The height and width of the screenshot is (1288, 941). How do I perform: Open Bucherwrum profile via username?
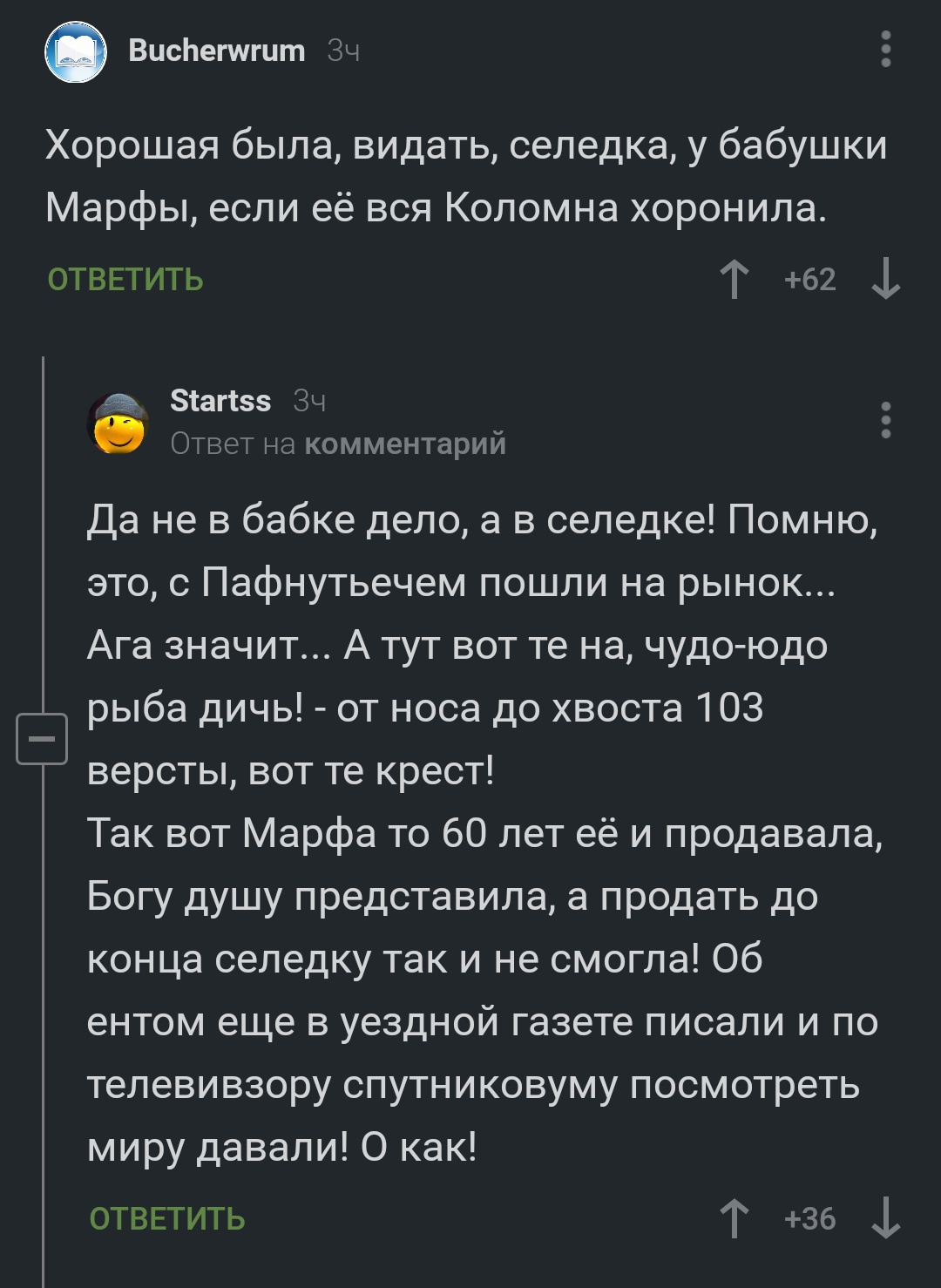click(217, 51)
